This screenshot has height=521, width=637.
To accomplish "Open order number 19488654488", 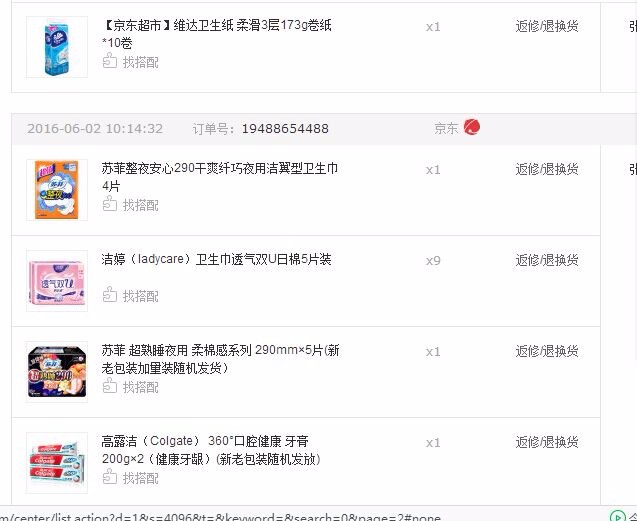I will 285,129.
